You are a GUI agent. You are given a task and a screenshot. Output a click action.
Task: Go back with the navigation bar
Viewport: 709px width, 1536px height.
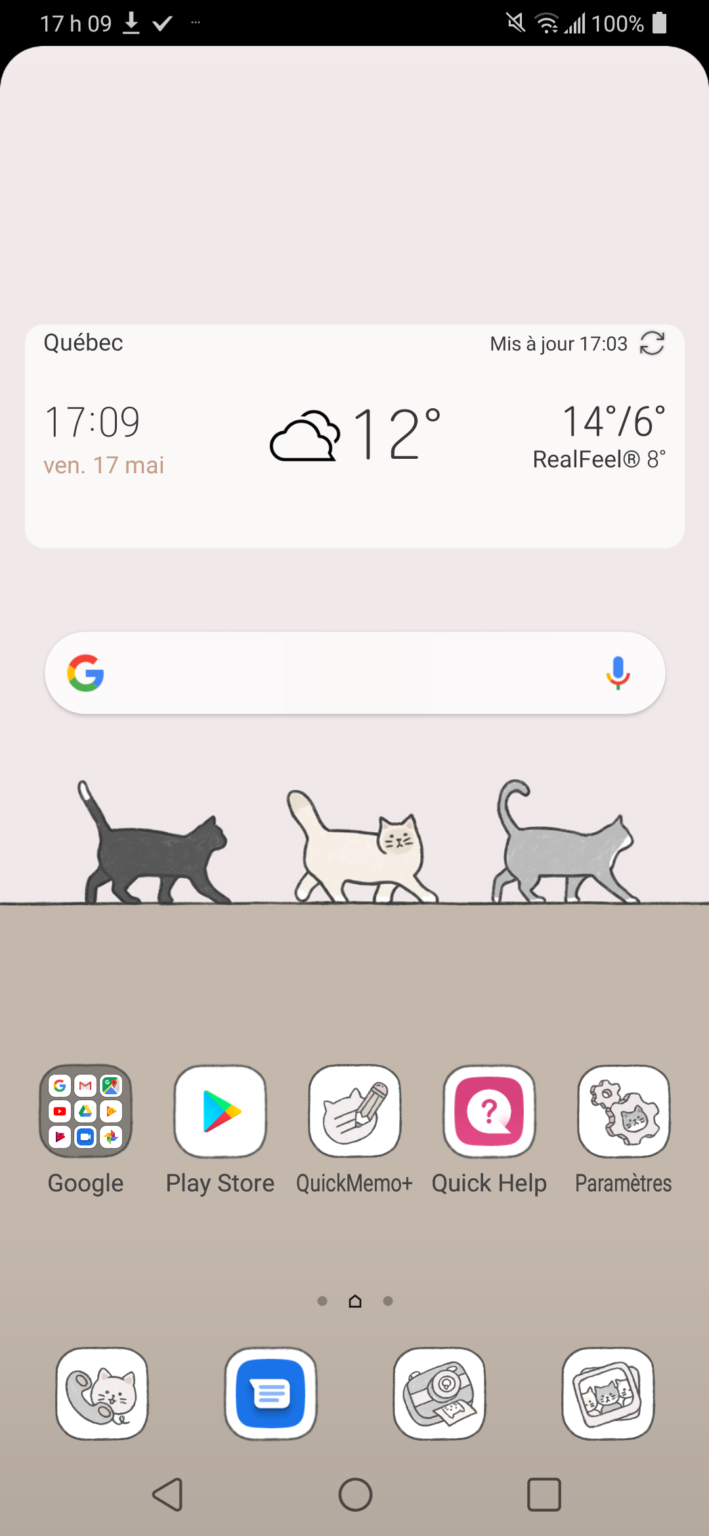[x=167, y=1495]
